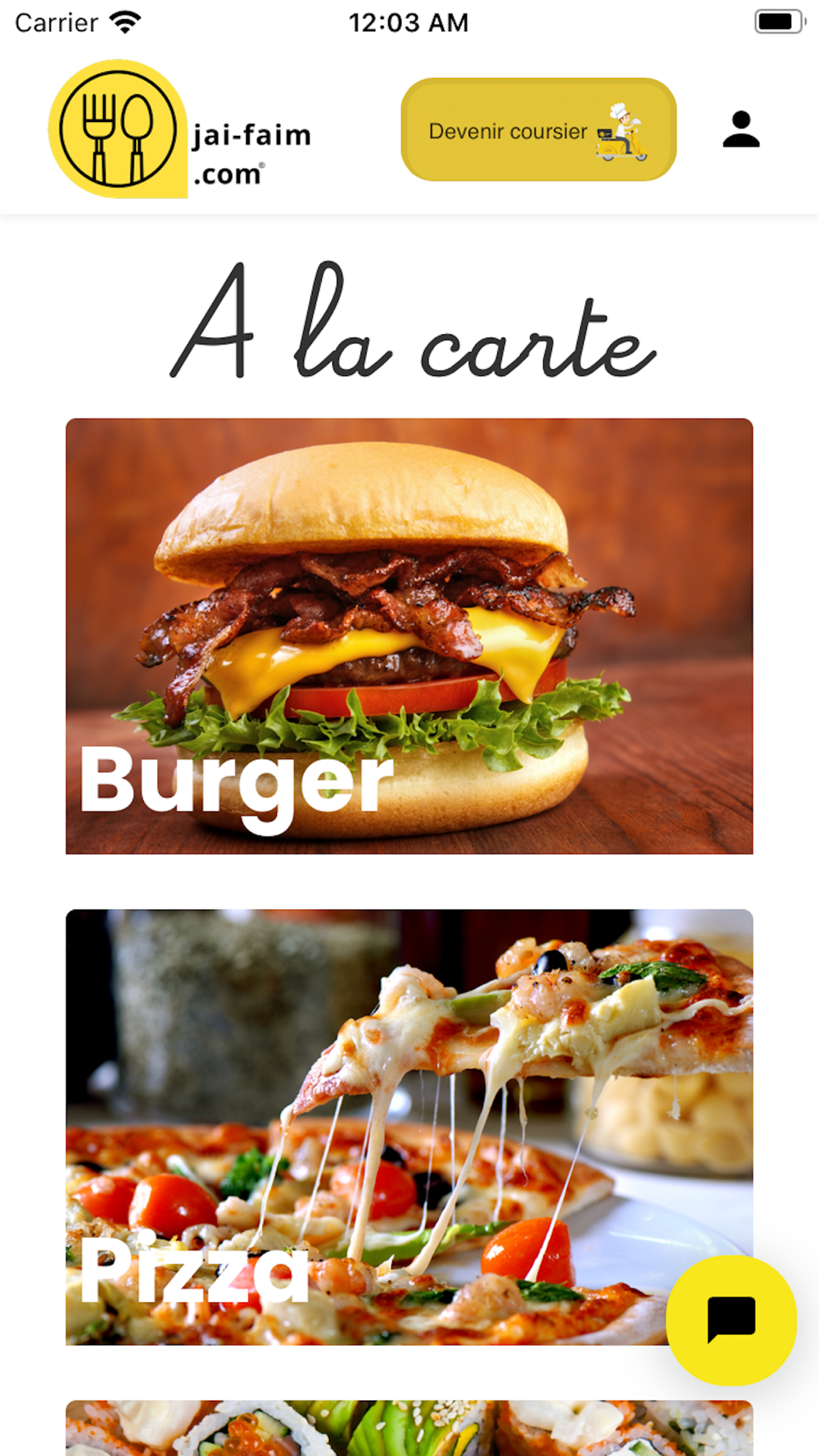
Task: View the sushi category card
Action: pos(409,1427)
